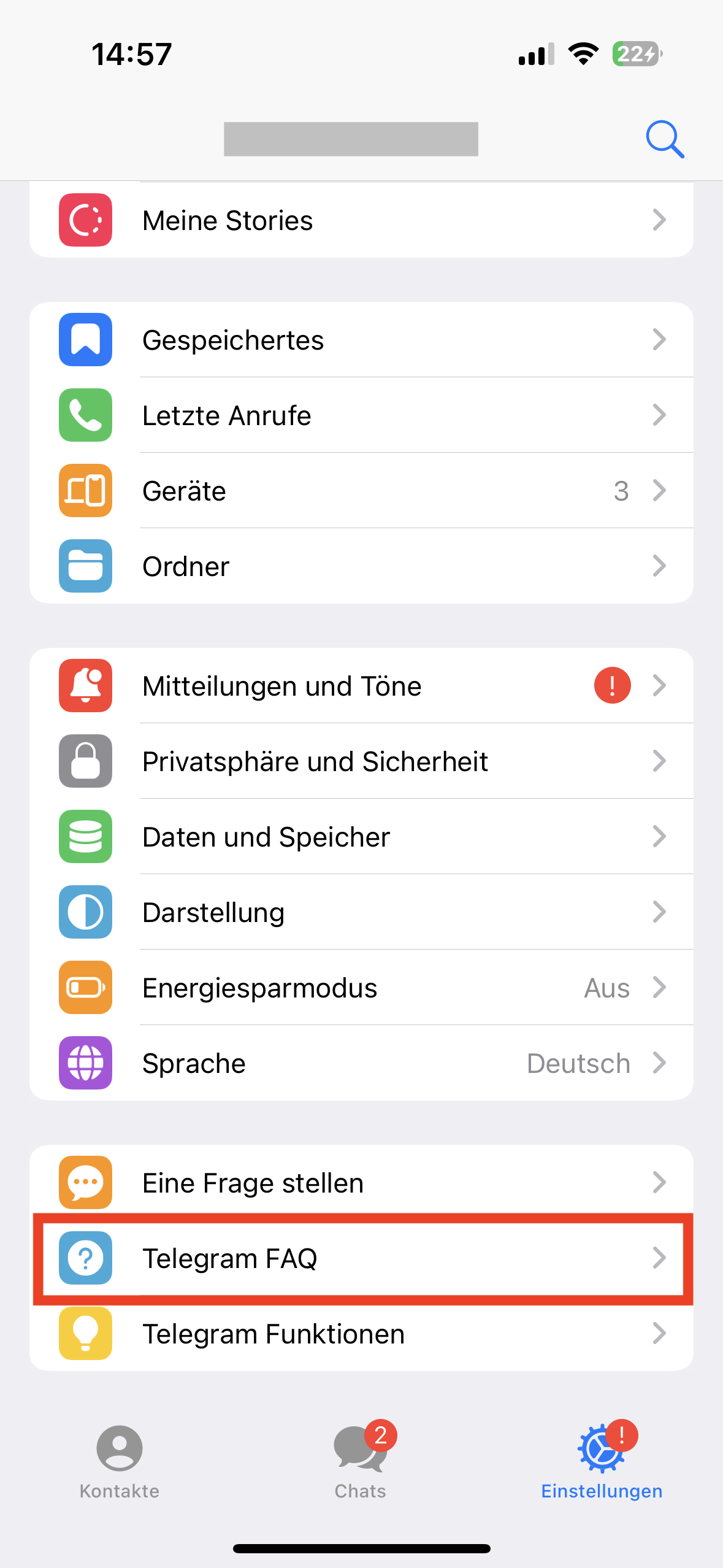View Telegram Funktionen
The width and height of the screenshot is (723, 1568).
pyautogui.click(x=361, y=1334)
